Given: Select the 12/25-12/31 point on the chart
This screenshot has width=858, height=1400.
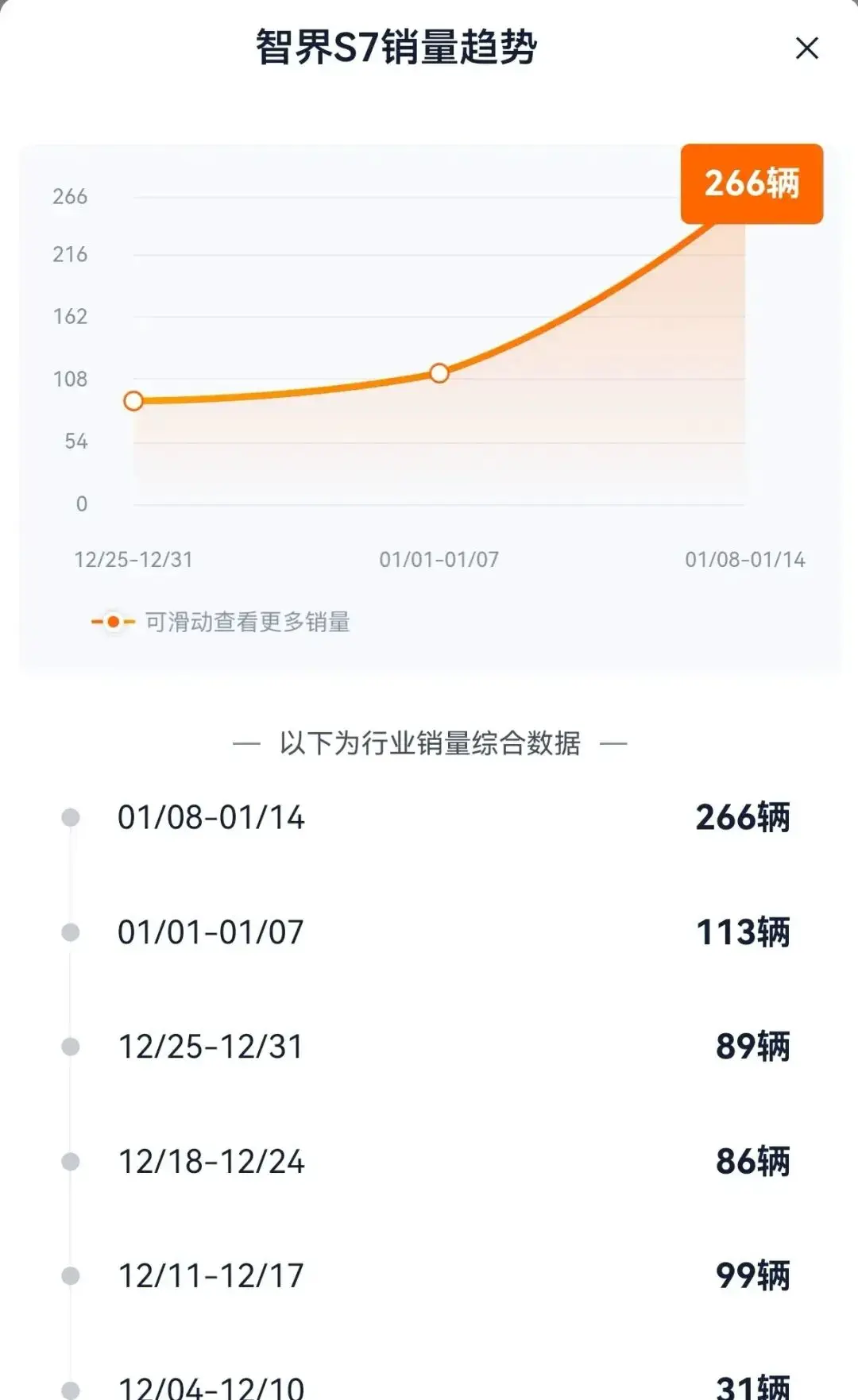Looking at the screenshot, I should (x=133, y=401).
